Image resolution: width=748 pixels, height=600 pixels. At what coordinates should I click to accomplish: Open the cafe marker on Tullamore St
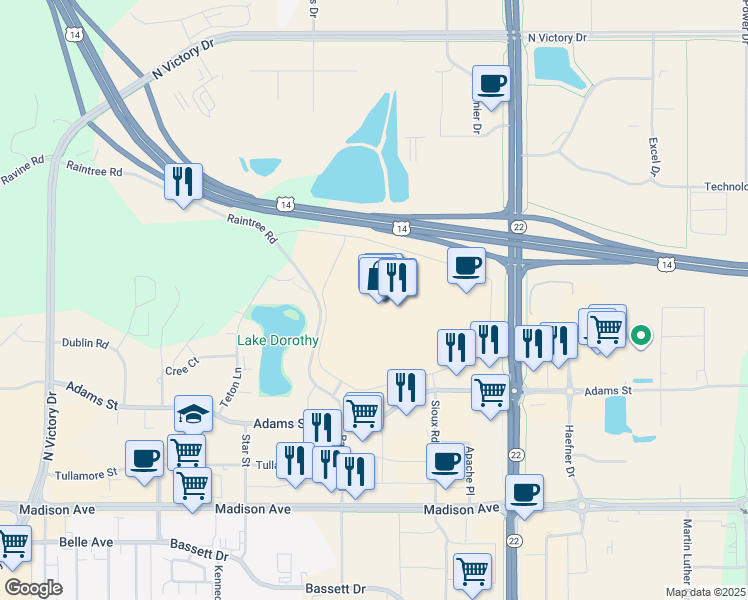pos(145,458)
